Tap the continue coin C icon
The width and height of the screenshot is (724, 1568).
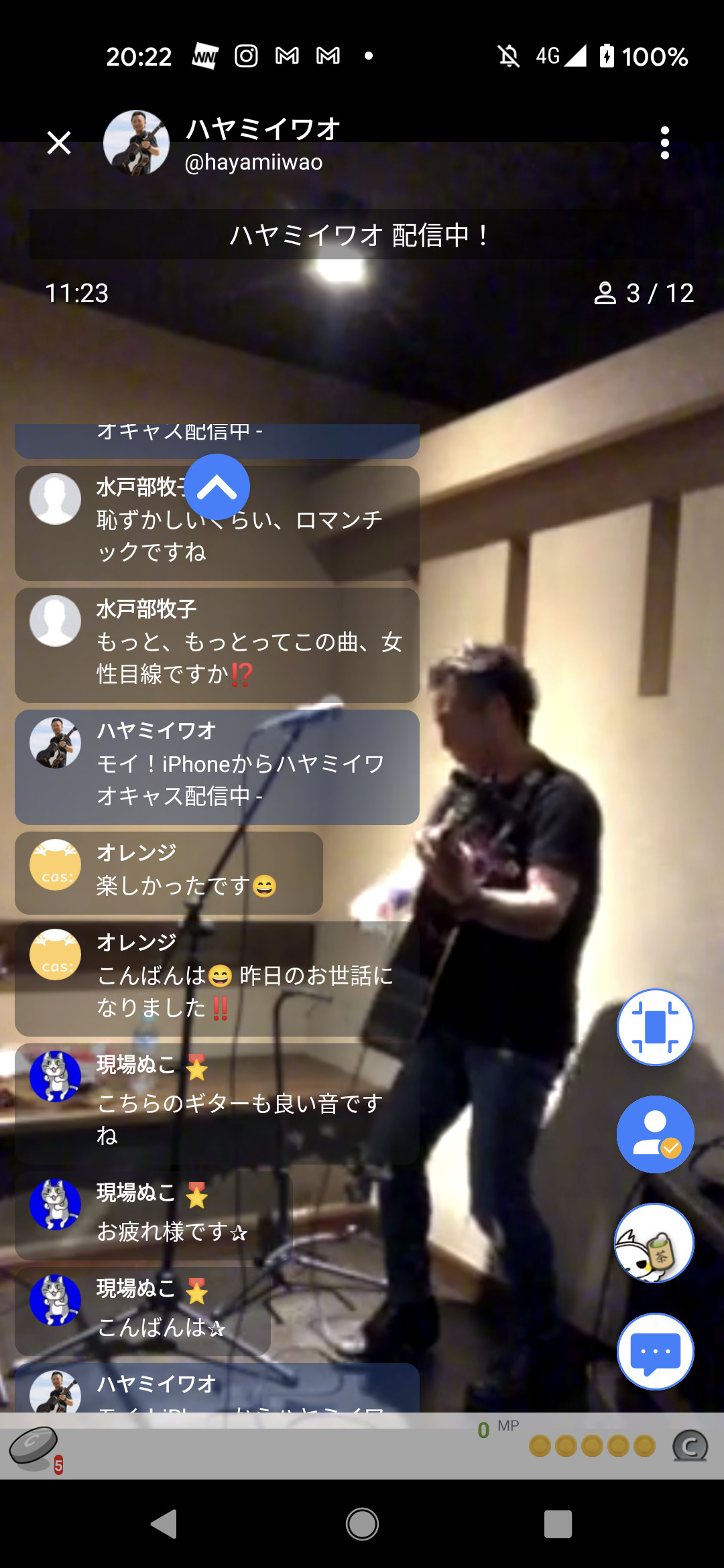[x=690, y=1445]
